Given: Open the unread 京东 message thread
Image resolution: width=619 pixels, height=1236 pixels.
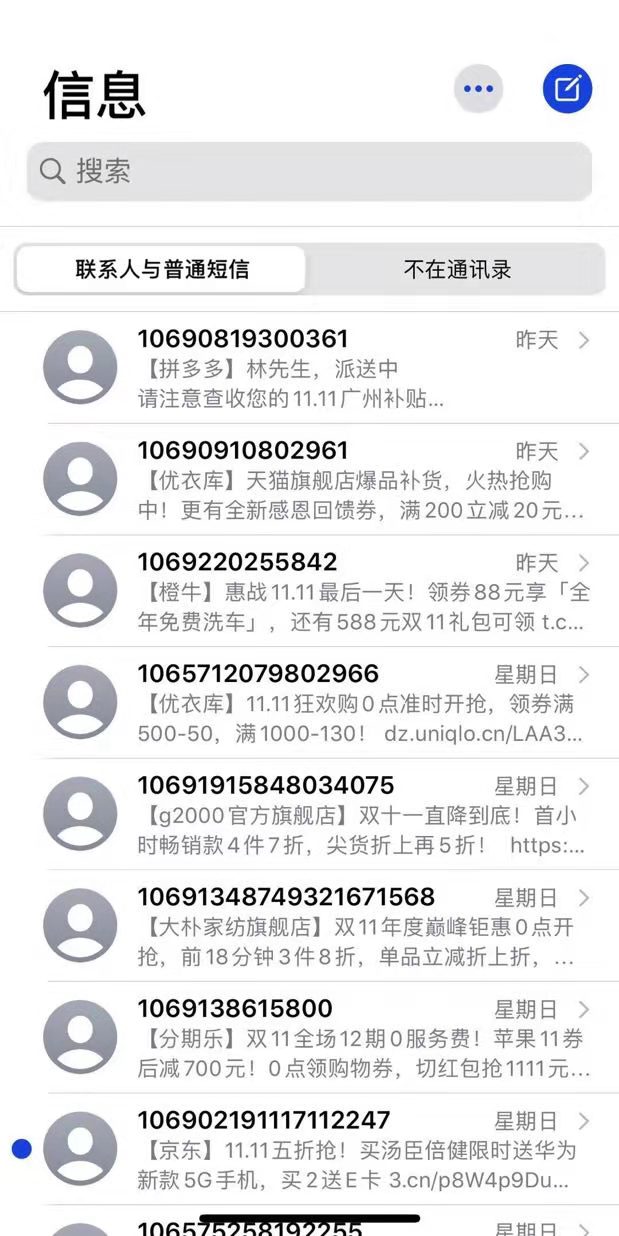Looking at the screenshot, I should tap(340, 1150).
